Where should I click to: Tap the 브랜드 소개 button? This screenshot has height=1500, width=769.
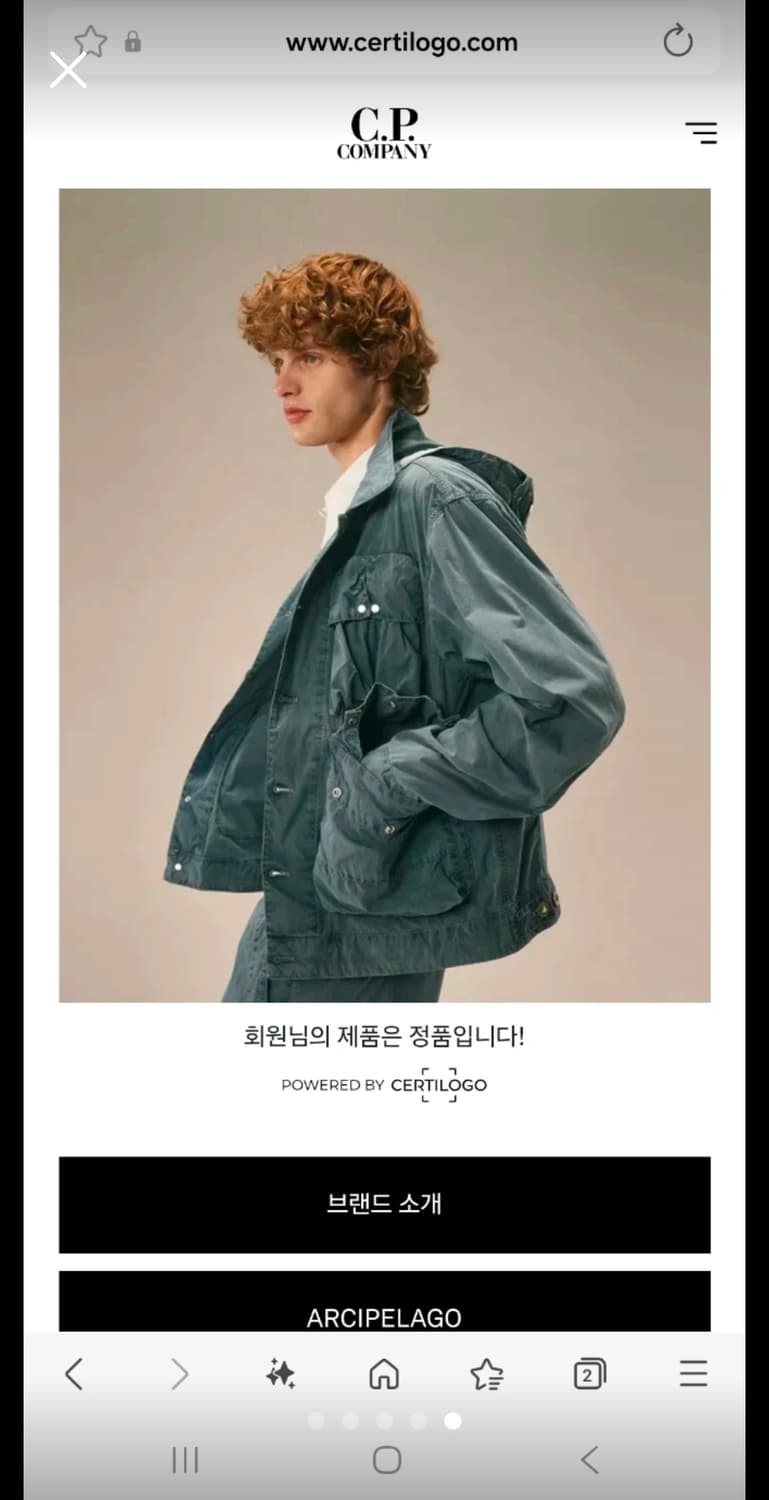383,1204
